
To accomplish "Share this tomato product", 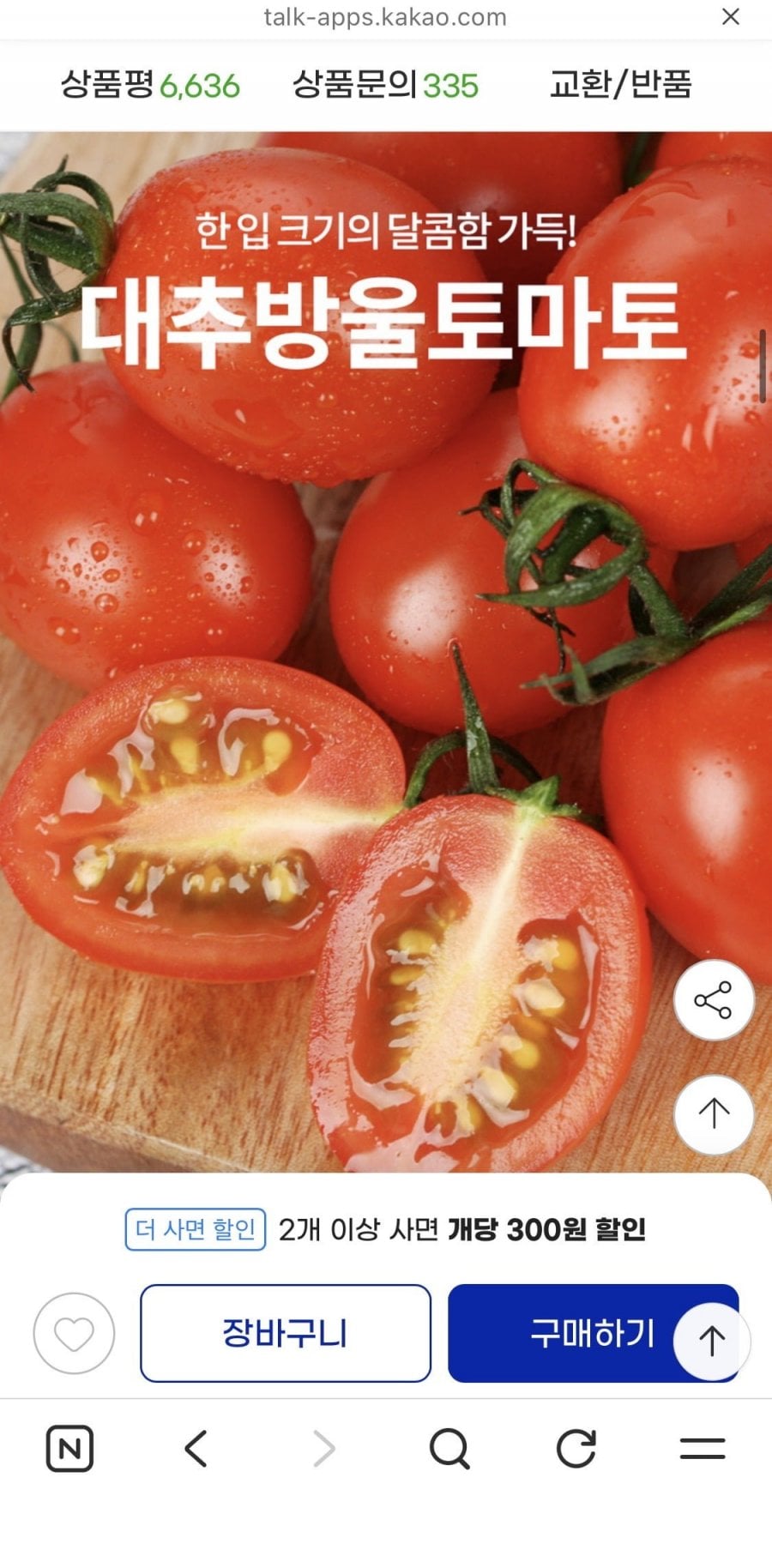I will 714,1000.
